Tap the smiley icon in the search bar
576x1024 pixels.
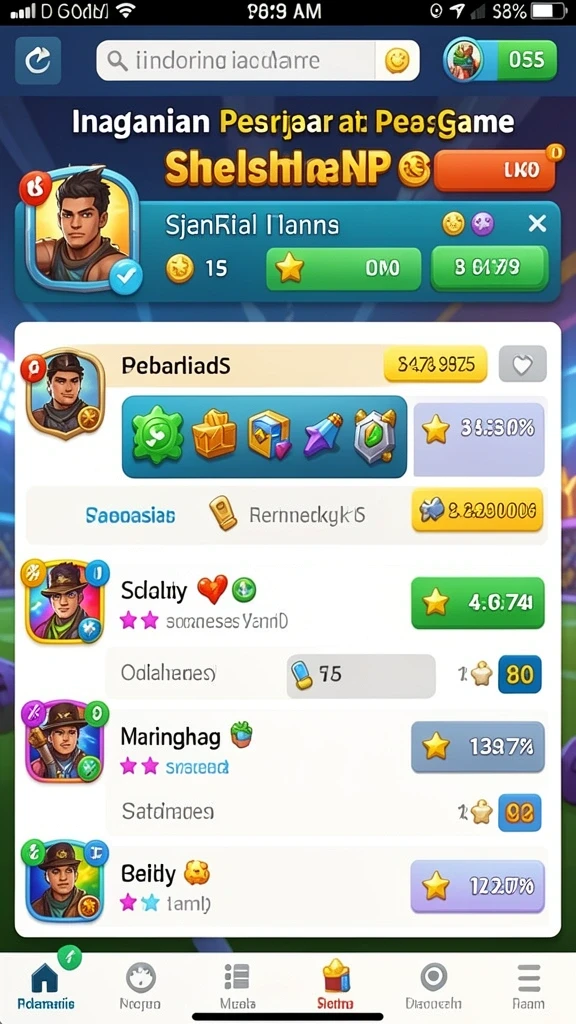coord(396,61)
